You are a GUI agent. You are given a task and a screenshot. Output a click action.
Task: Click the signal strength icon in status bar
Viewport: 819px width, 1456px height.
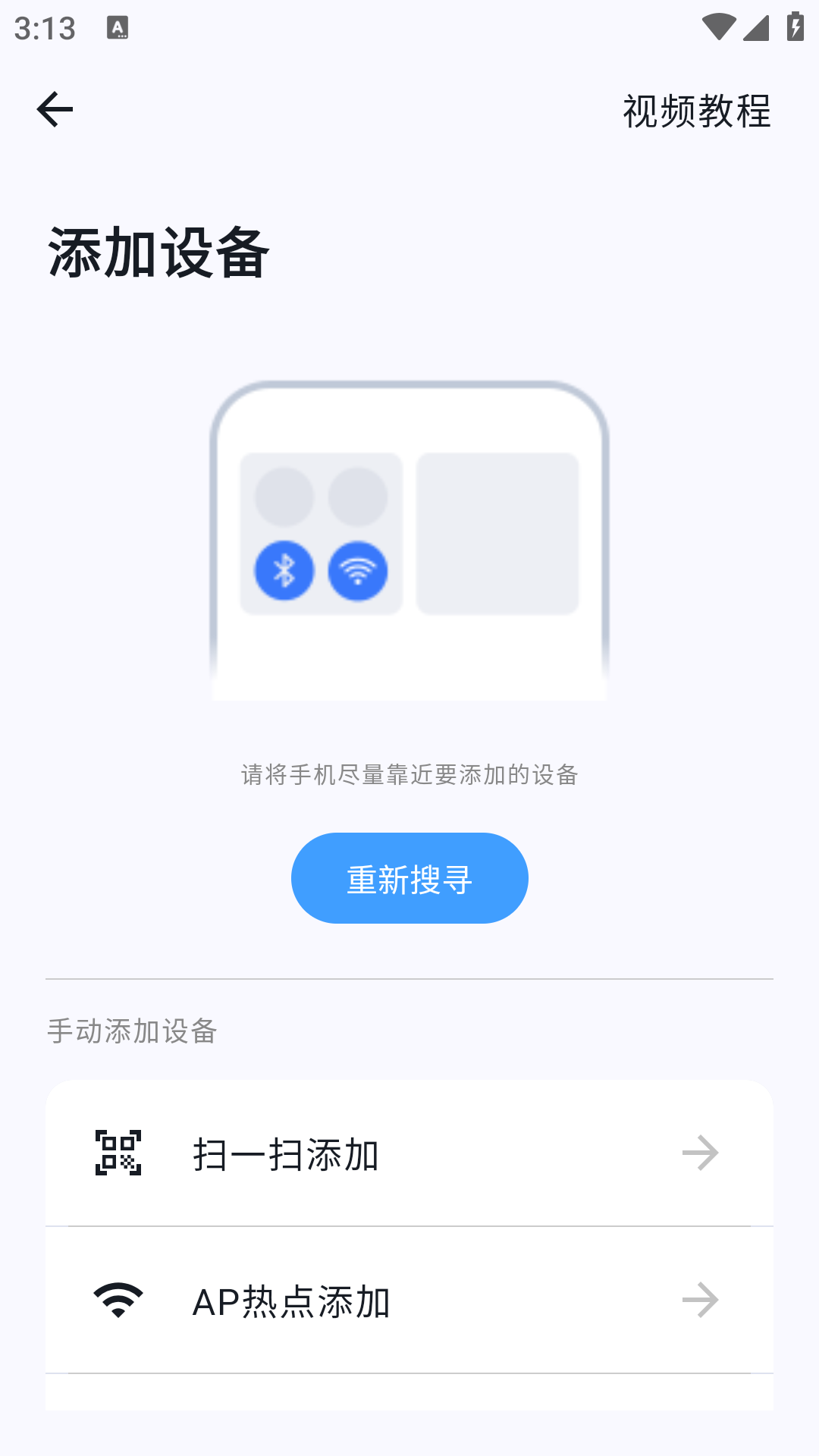coord(757,27)
